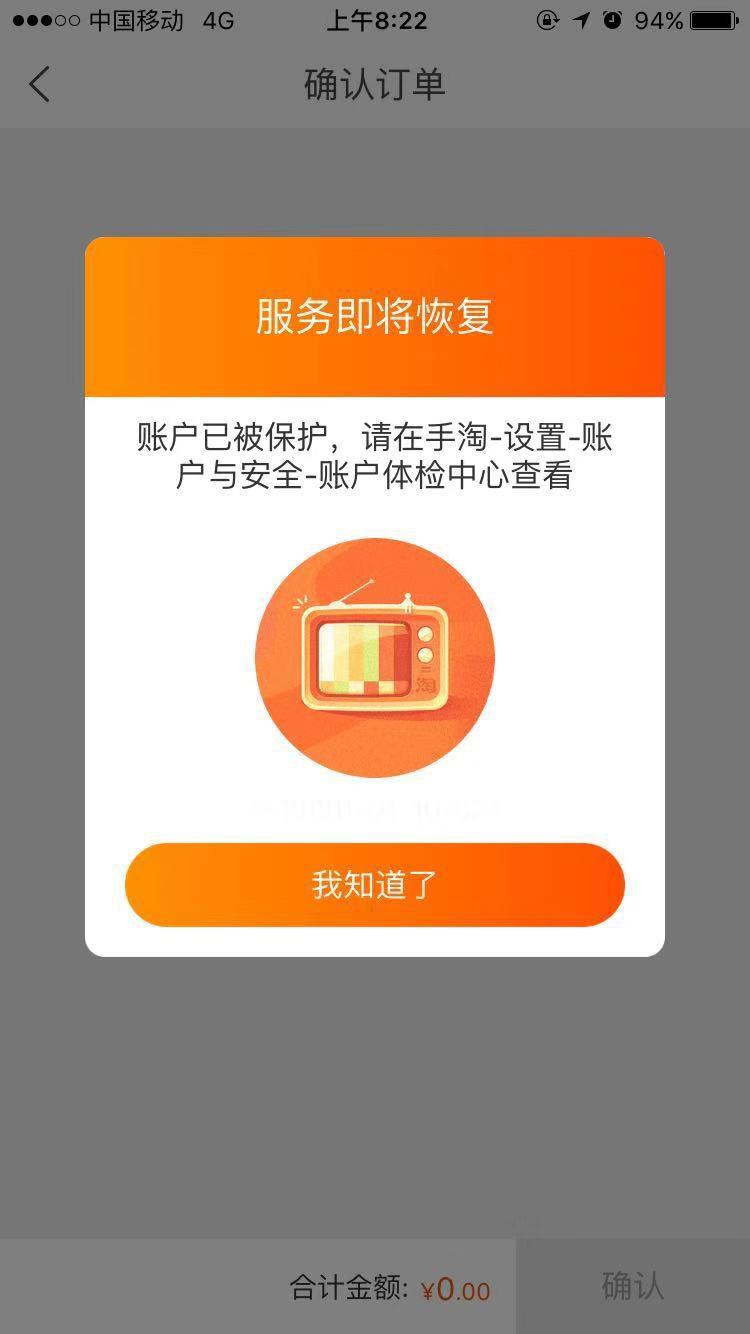Viewport: 750px width, 1334px height.
Task: Tap the location arrow icon in status bar
Action: tap(578, 20)
